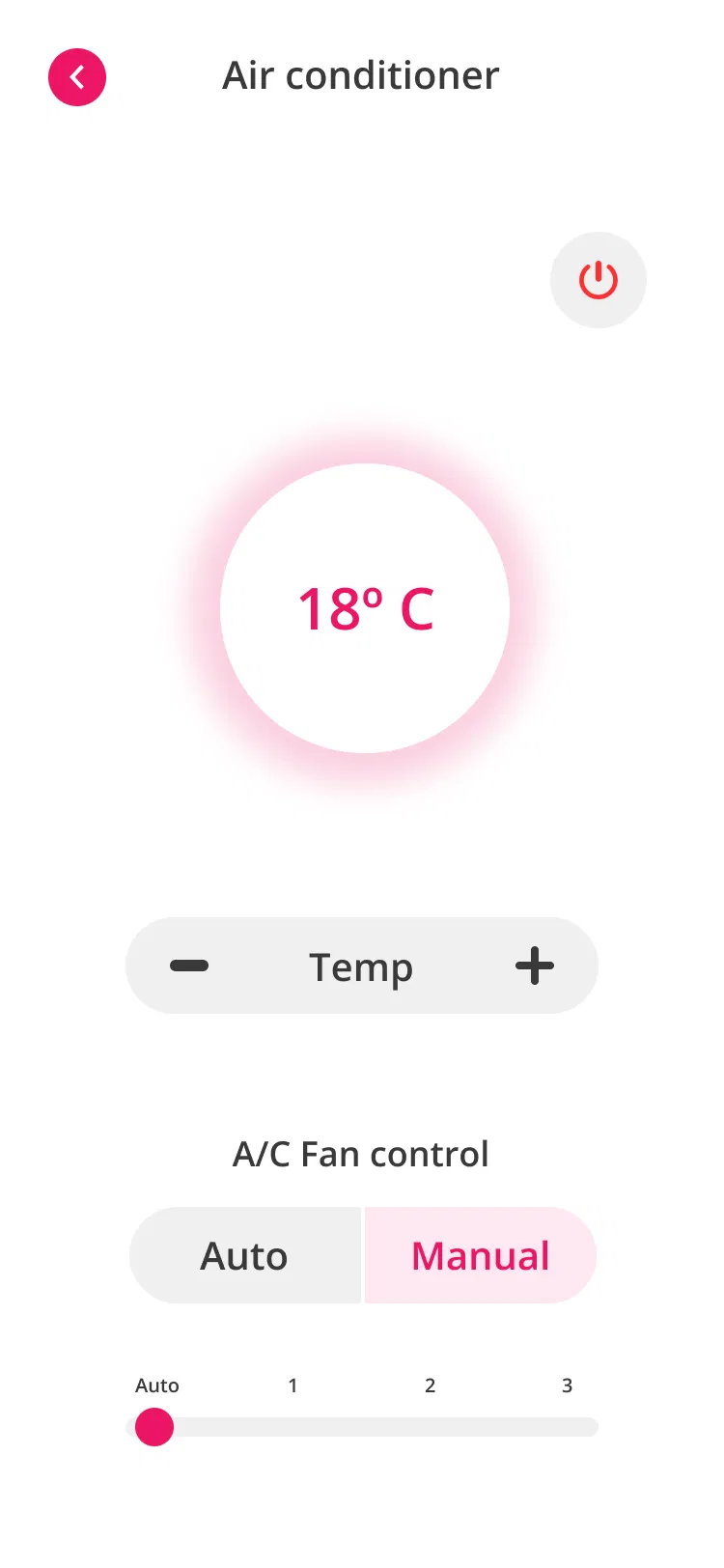
Task: Select Manual fan control mode
Action: (480, 1255)
